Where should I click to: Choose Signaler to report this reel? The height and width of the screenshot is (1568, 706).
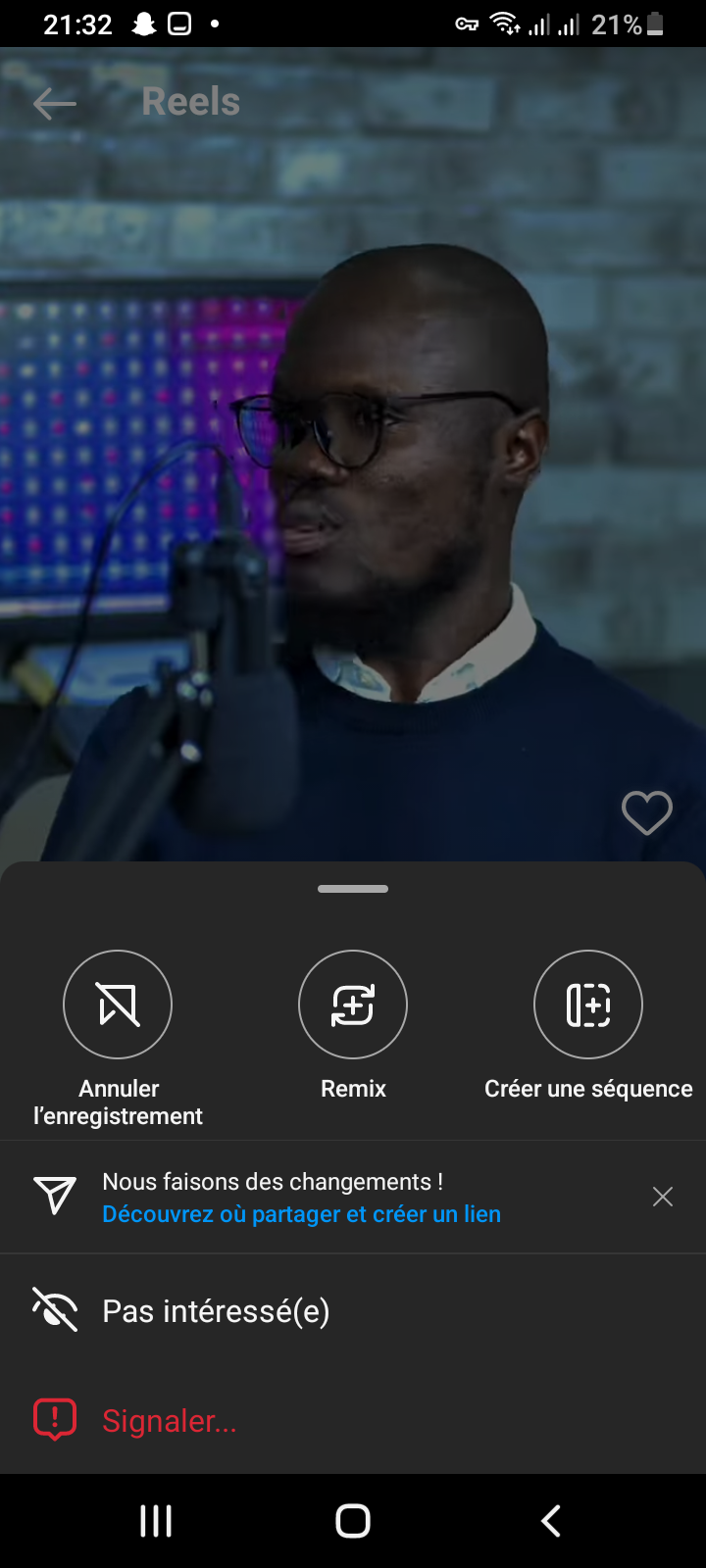169,1420
